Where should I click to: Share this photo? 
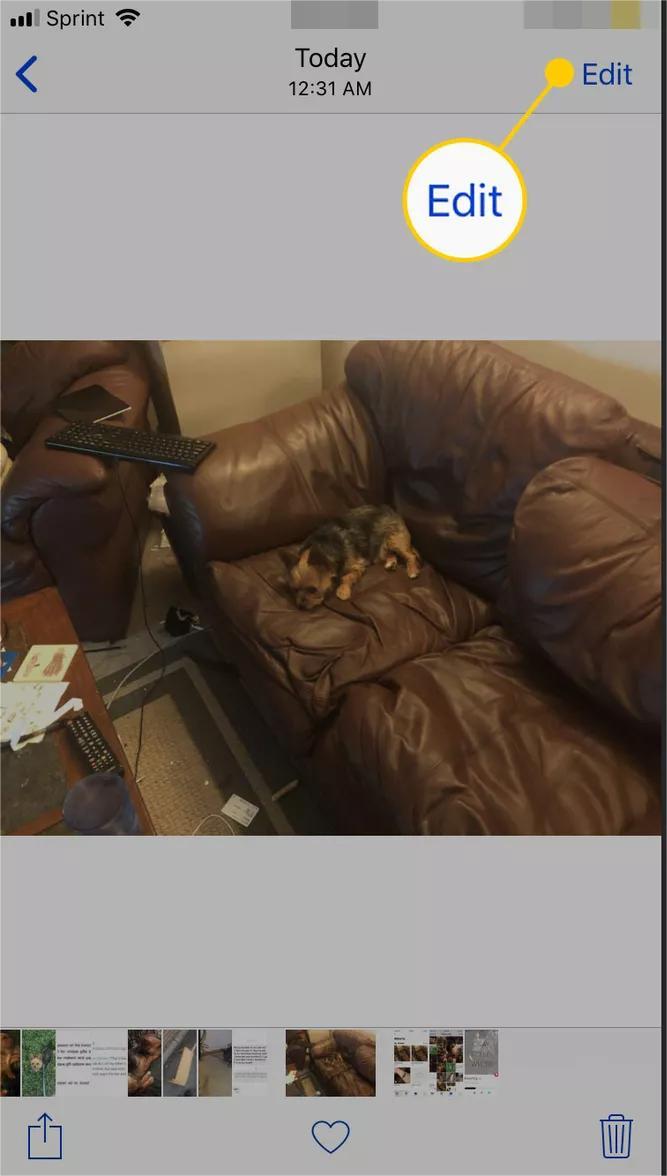tap(45, 1137)
